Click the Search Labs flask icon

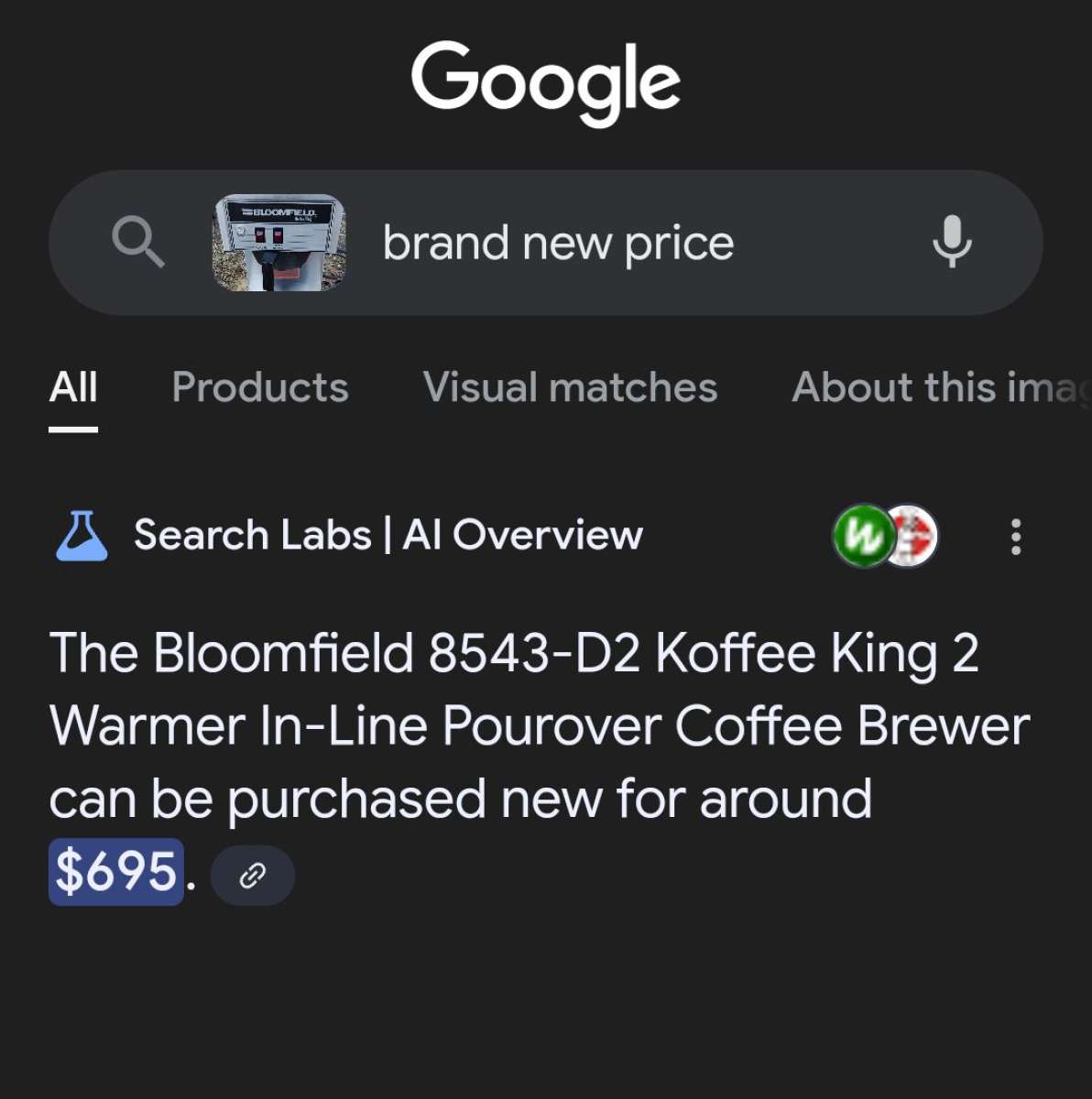82,536
